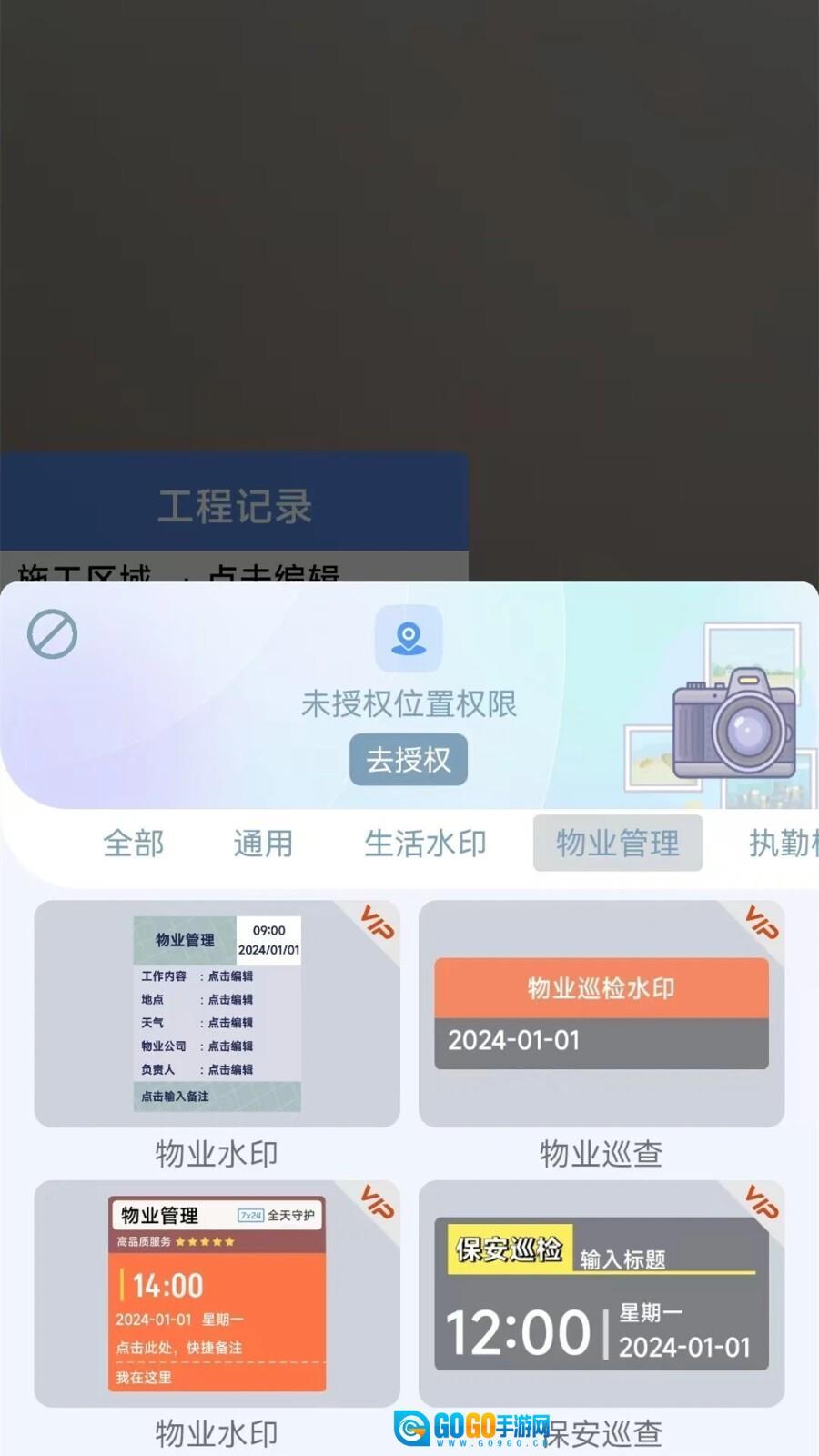Open the 生活水印 category
The width and height of the screenshot is (819, 1456).
click(425, 844)
